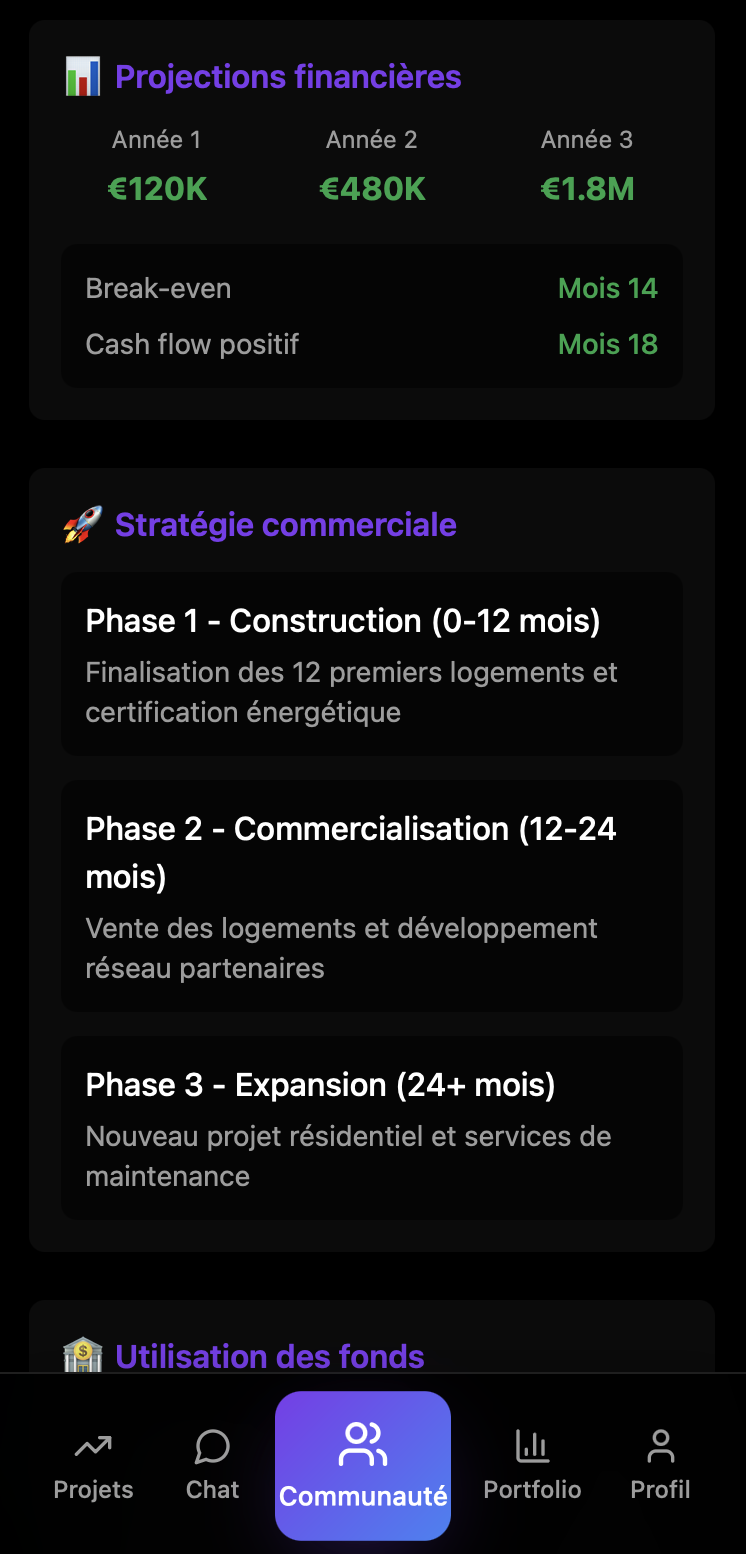Tap the Communauté people icon
The width and height of the screenshot is (746, 1554).
[x=363, y=1442]
